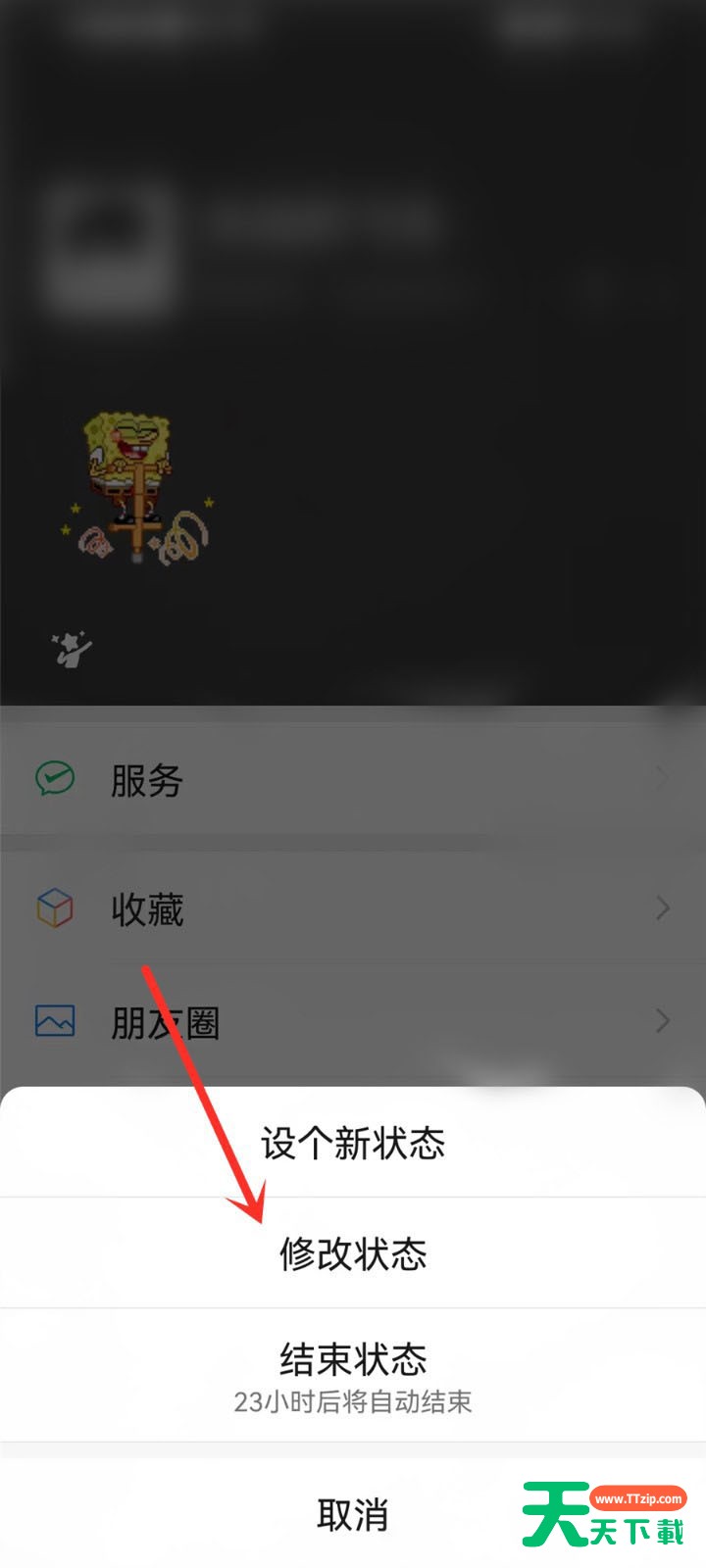The width and height of the screenshot is (706, 1568).
Task: Tap 结束状态 to end the current status
Action: click(353, 1375)
